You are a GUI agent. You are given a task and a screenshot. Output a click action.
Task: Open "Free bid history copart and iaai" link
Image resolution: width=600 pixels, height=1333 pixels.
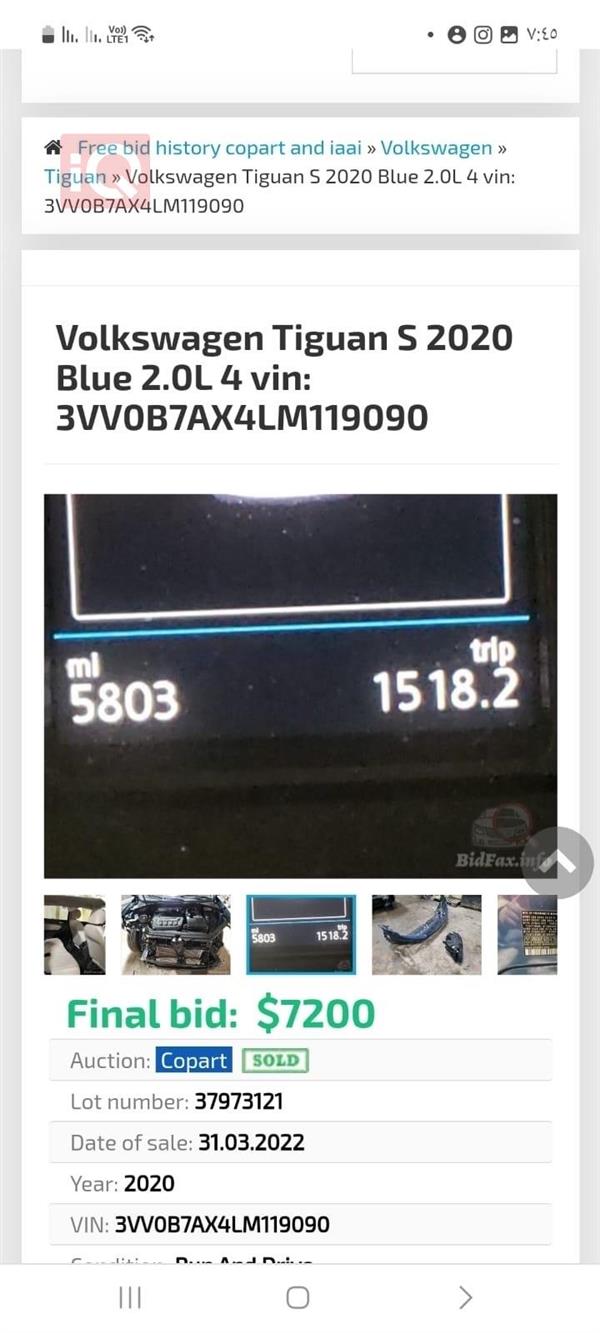(220, 148)
